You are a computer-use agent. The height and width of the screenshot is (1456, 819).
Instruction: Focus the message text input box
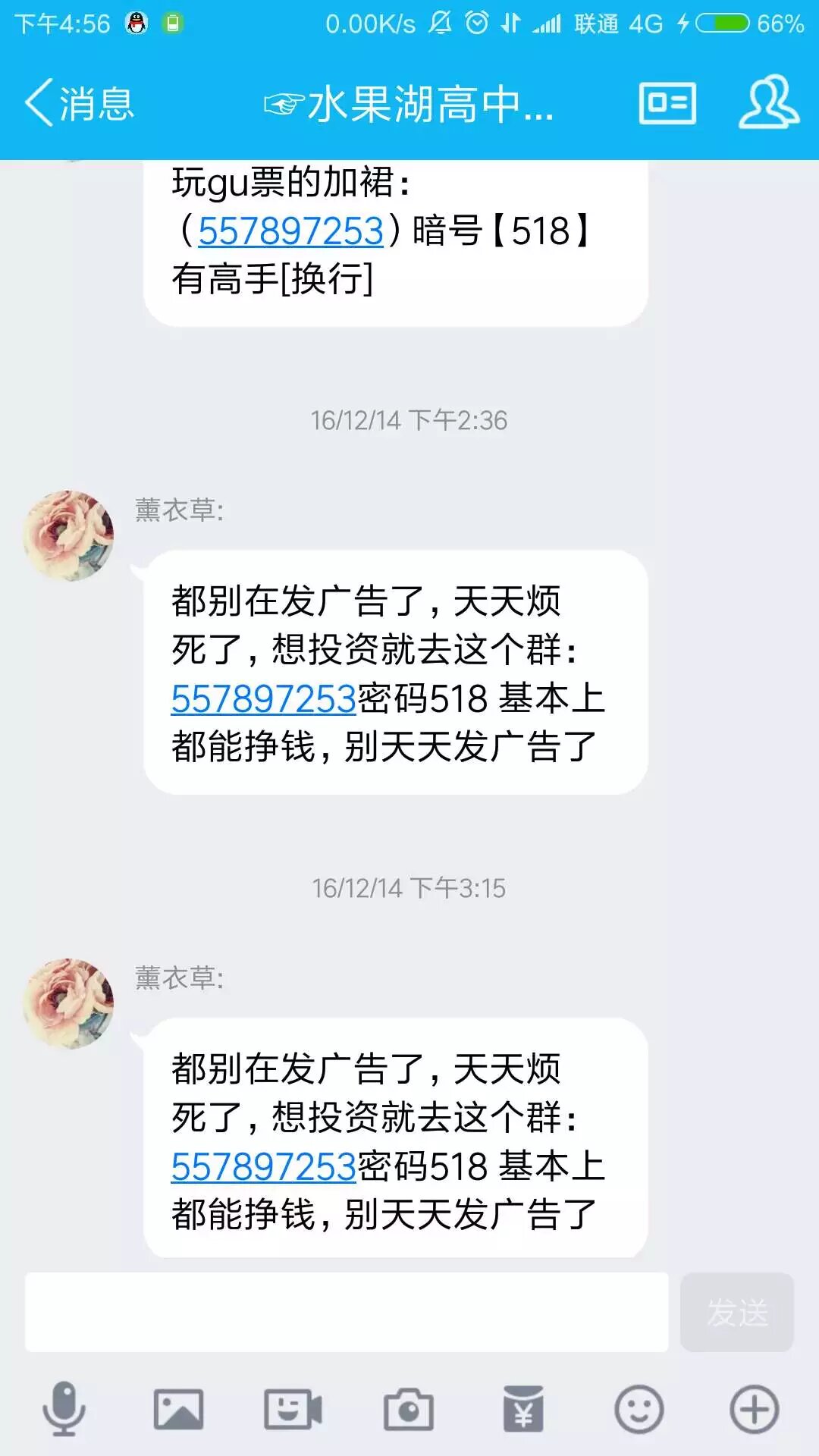coord(347,1312)
